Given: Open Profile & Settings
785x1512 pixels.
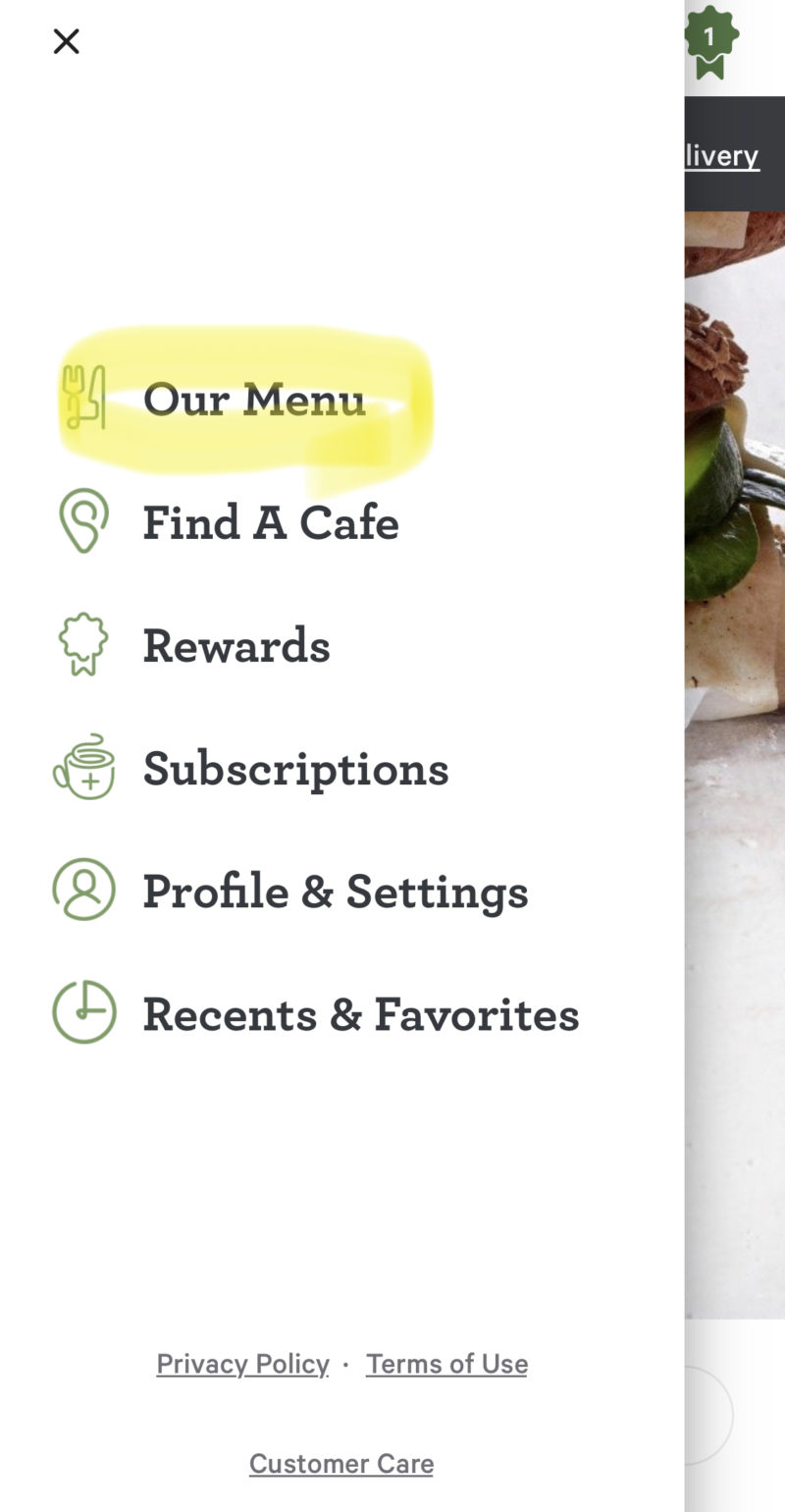Looking at the screenshot, I should 335,891.
